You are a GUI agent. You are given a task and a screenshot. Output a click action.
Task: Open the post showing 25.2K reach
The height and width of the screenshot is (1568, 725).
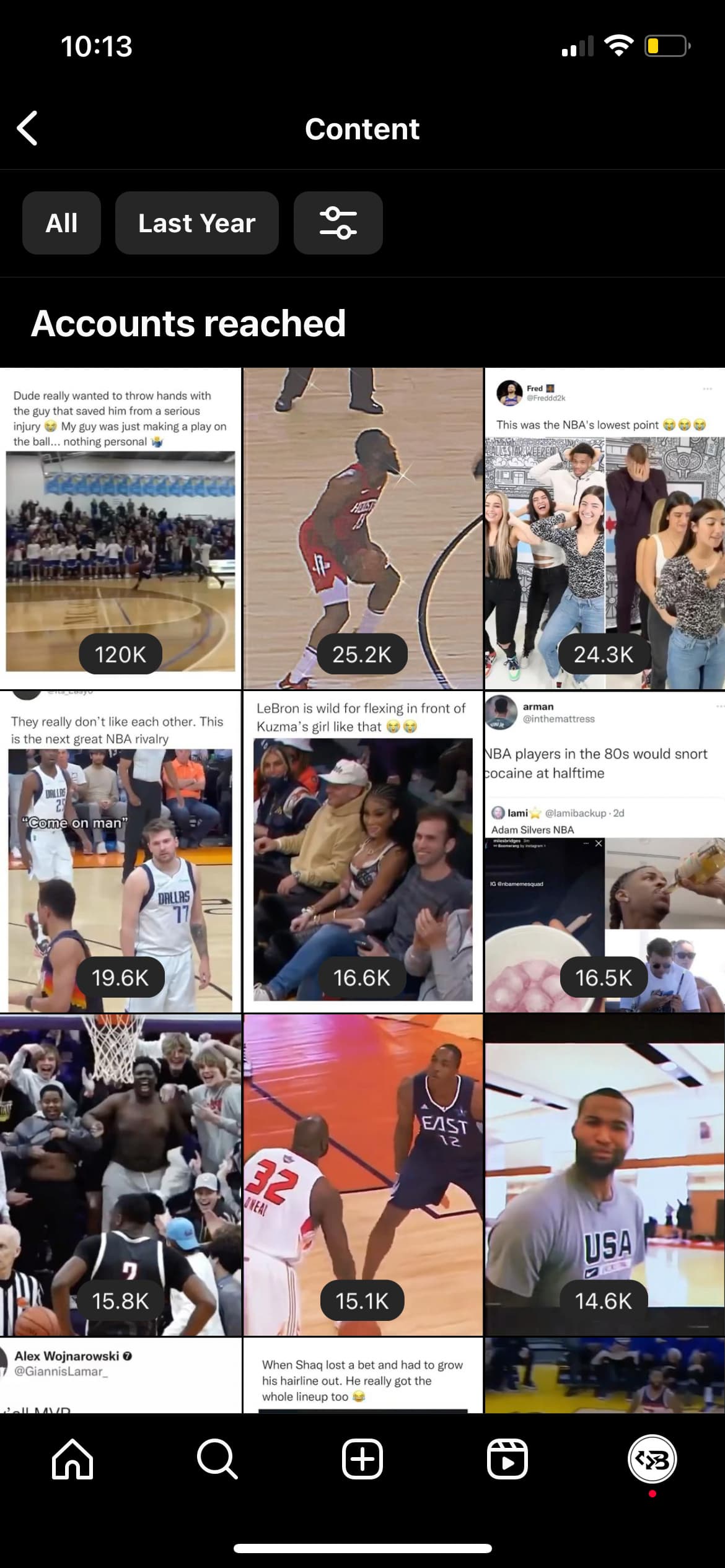click(x=362, y=529)
